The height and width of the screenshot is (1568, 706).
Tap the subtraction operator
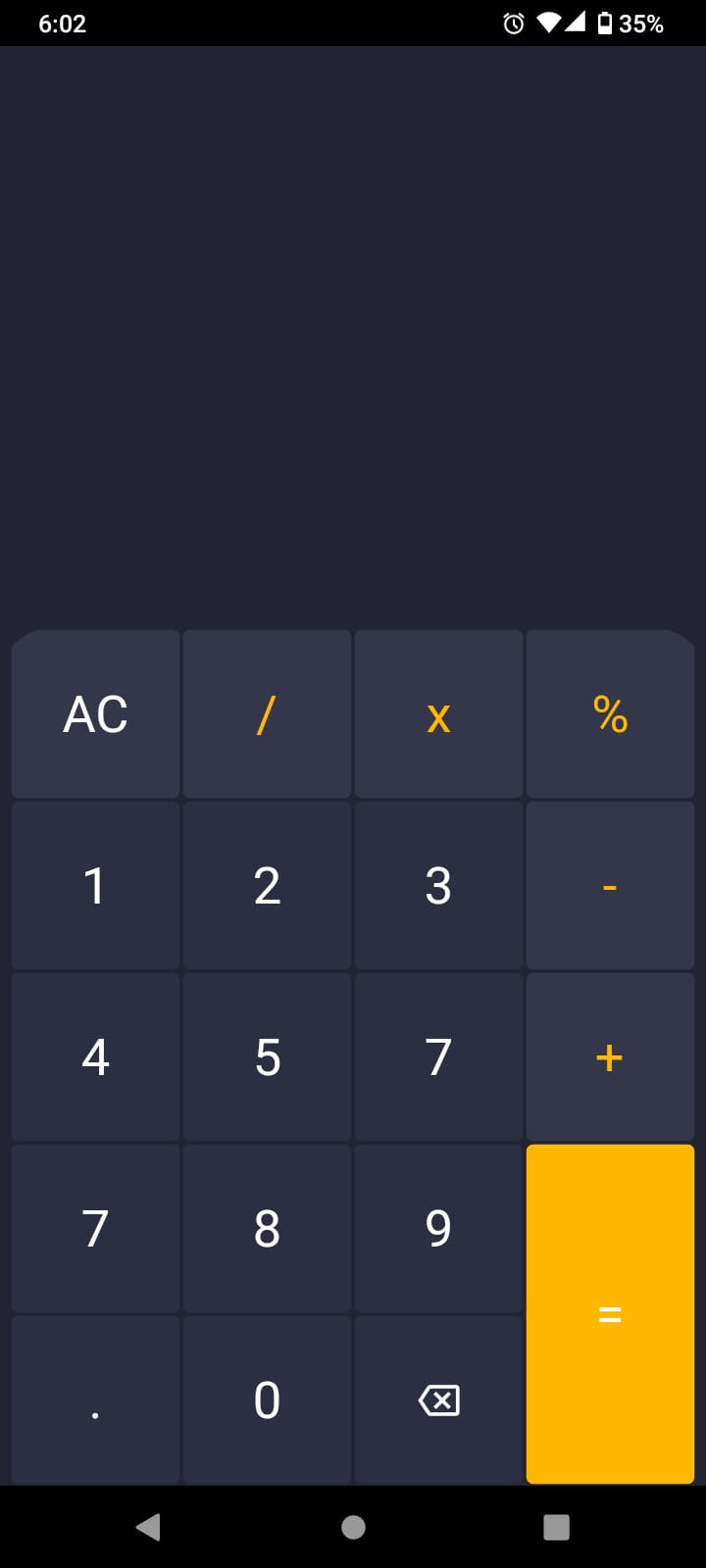610,885
